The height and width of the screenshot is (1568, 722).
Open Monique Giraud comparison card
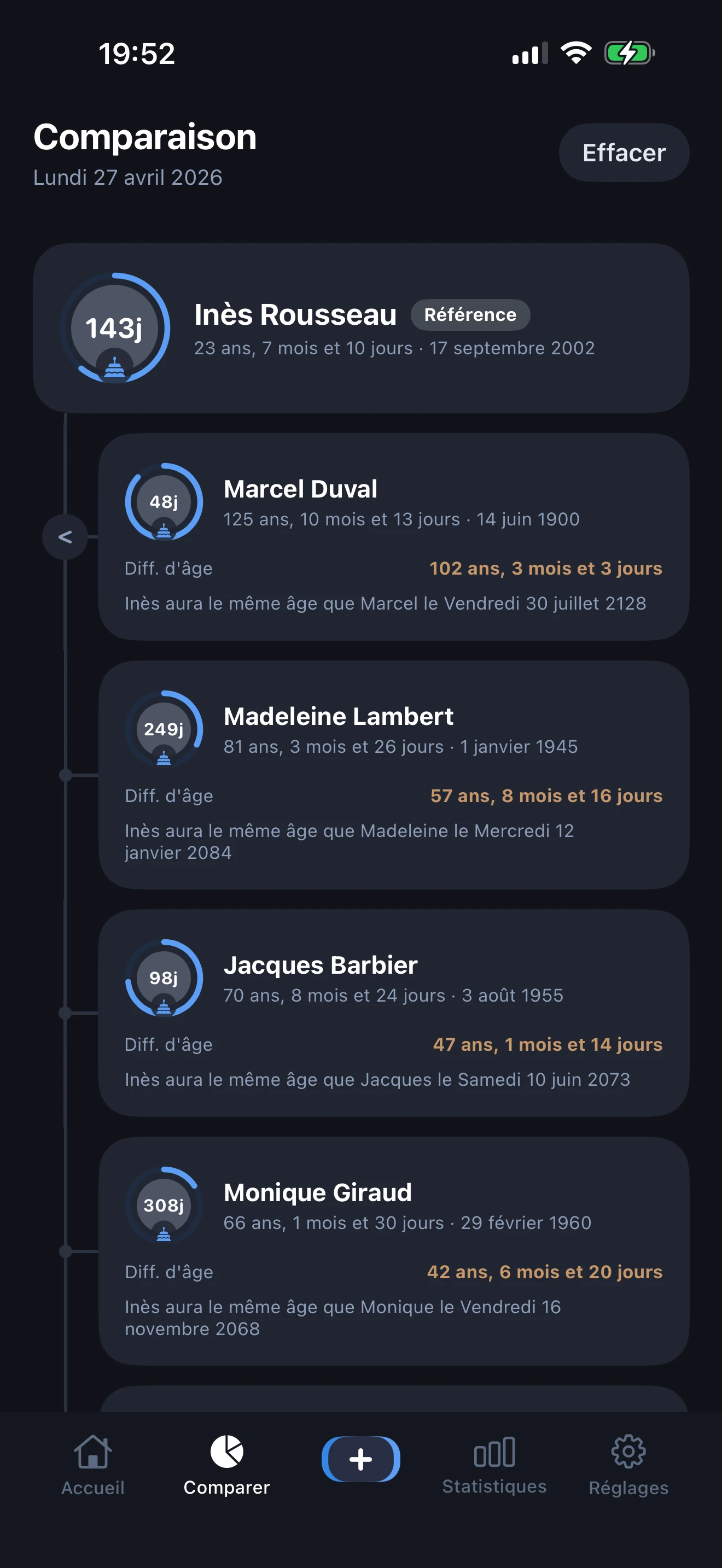tap(393, 1250)
